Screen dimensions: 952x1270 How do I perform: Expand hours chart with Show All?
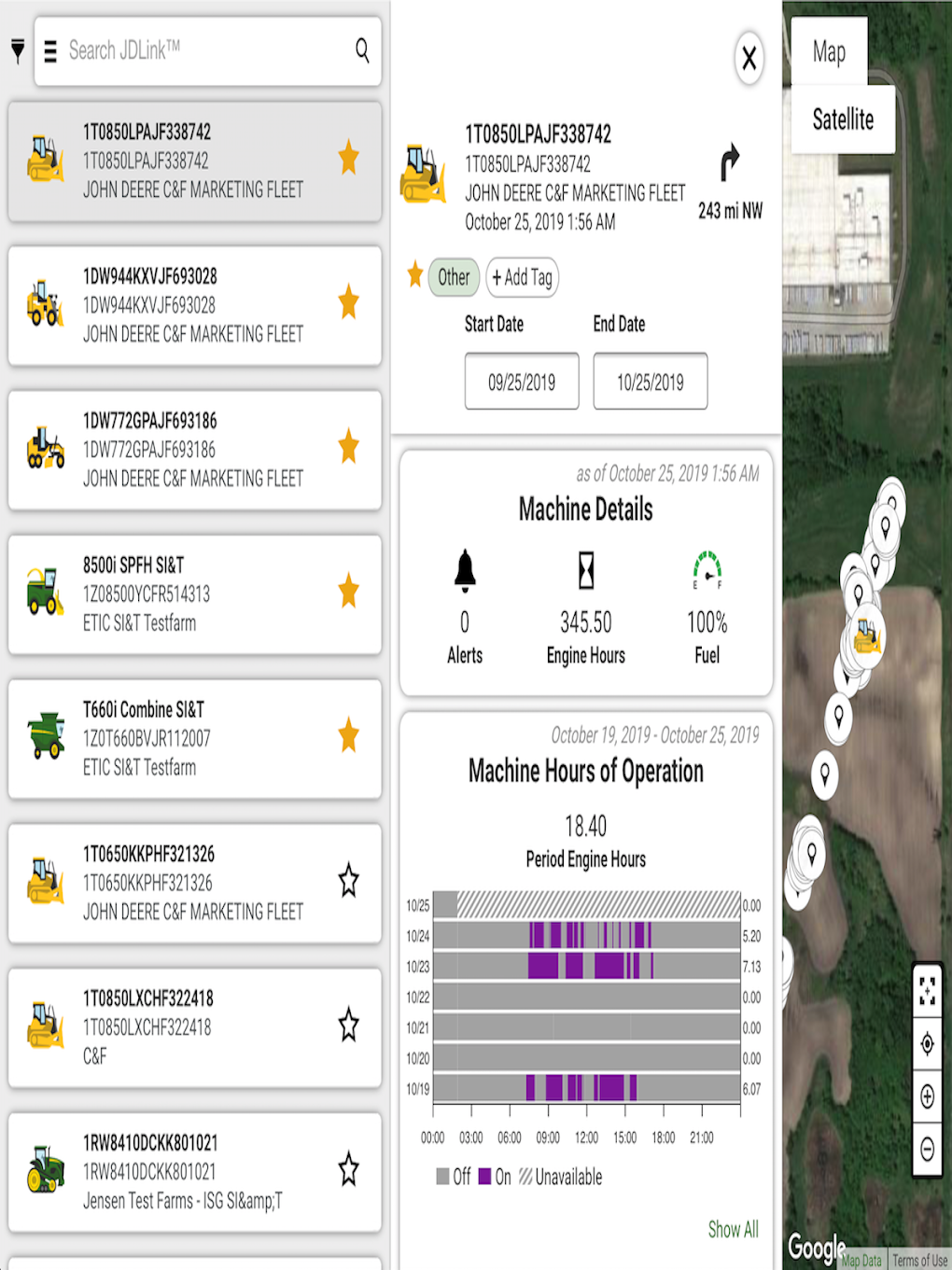point(734,1230)
